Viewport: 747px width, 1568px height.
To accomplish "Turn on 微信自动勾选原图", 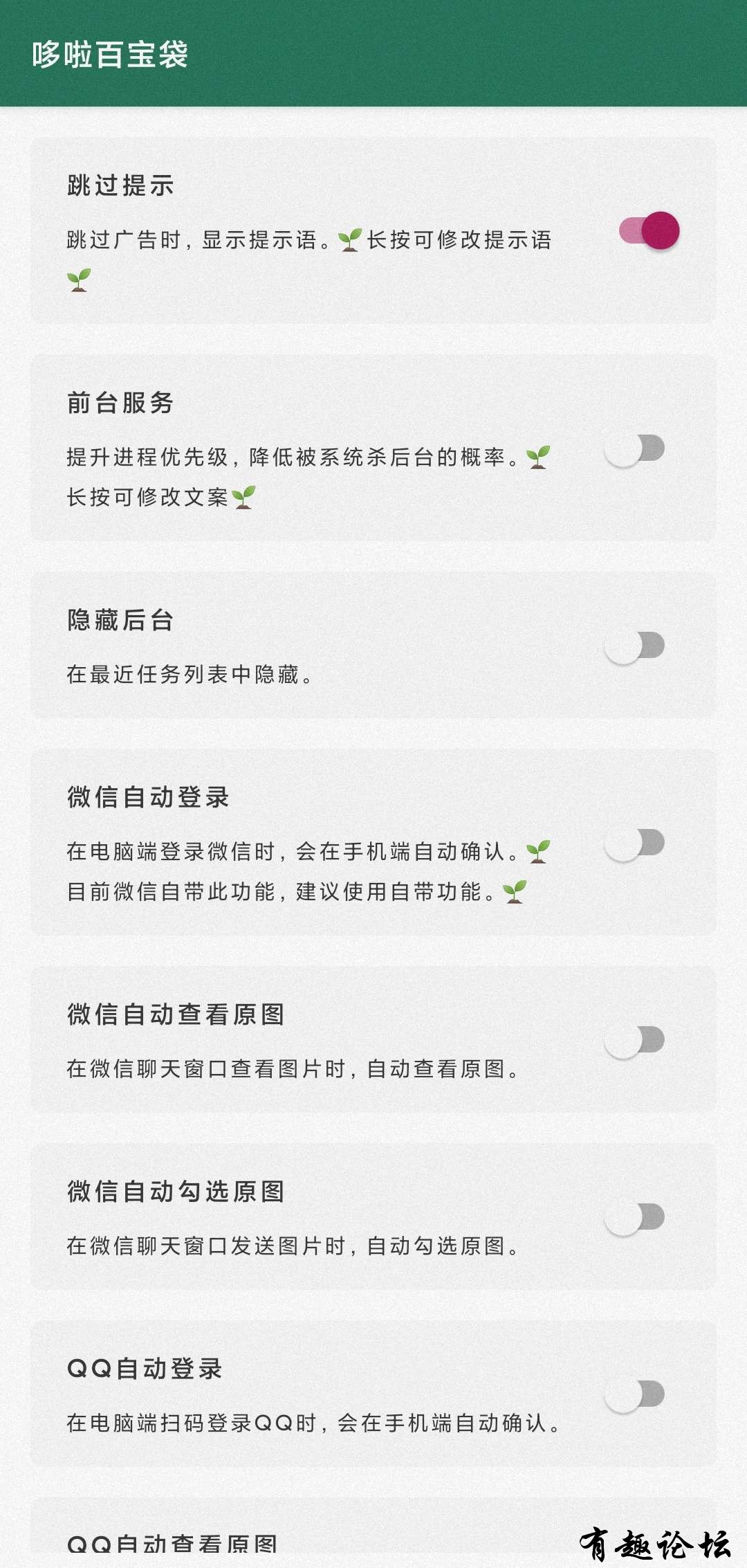I will coord(635,1218).
